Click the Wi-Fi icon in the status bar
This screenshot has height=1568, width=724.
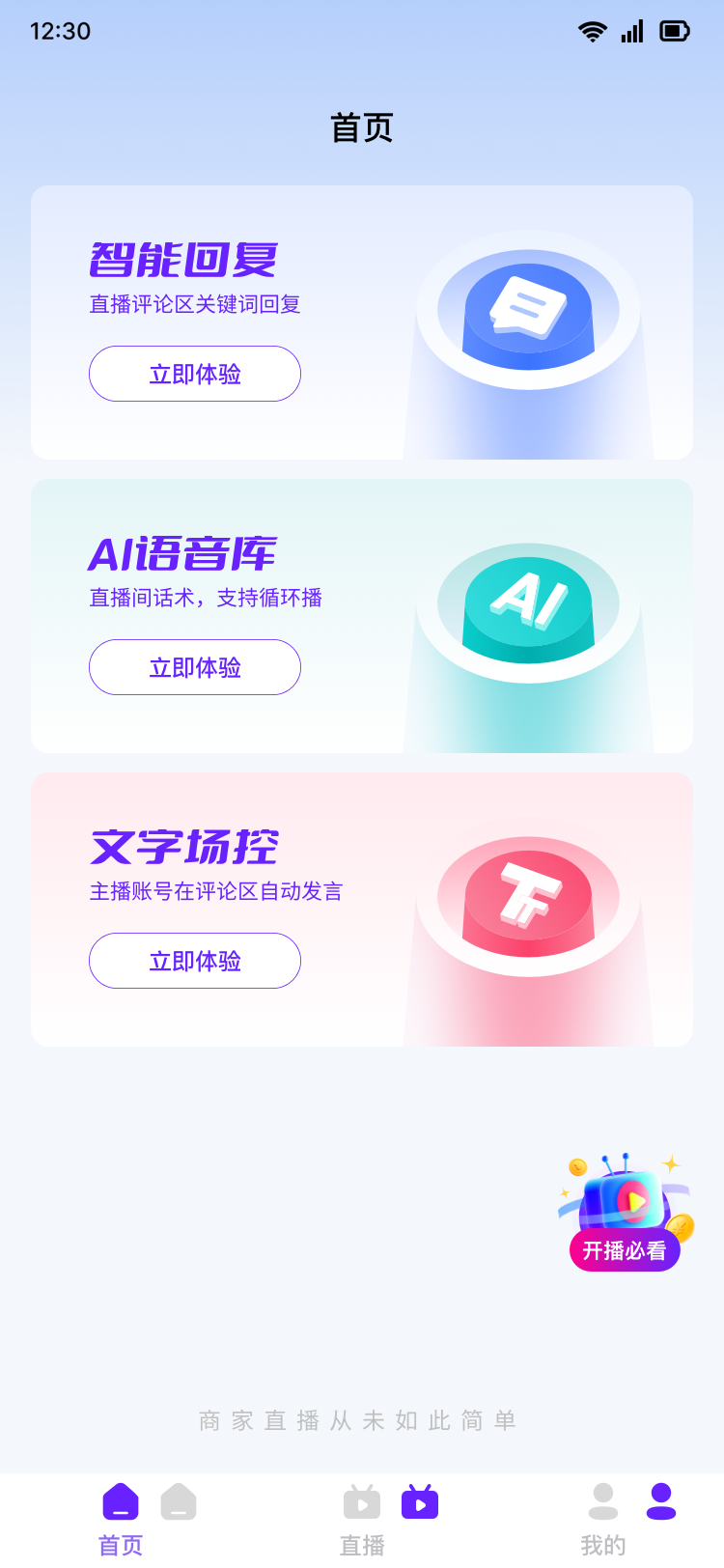click(x=592, y=30)
